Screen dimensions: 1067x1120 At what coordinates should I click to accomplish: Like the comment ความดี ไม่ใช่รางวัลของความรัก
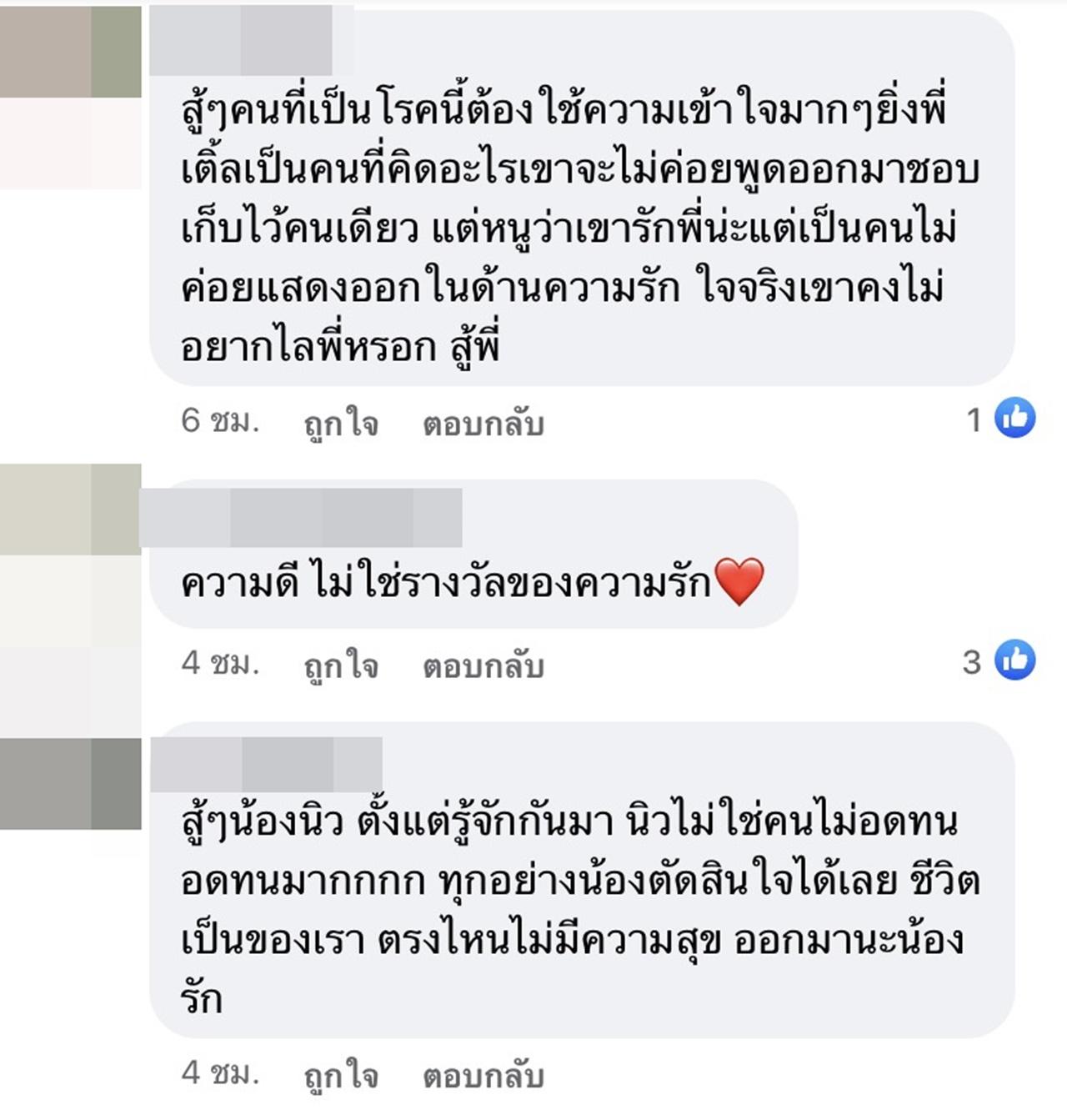pos(340,665)
